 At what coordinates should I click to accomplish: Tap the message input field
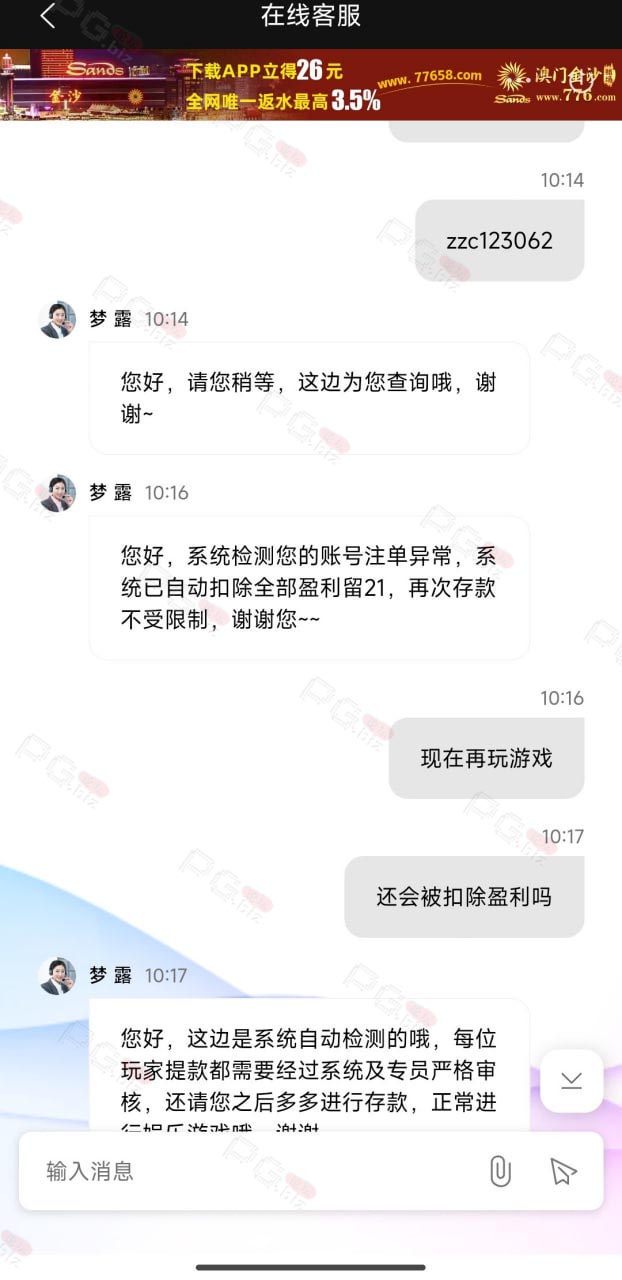[x=250, y=1171]
